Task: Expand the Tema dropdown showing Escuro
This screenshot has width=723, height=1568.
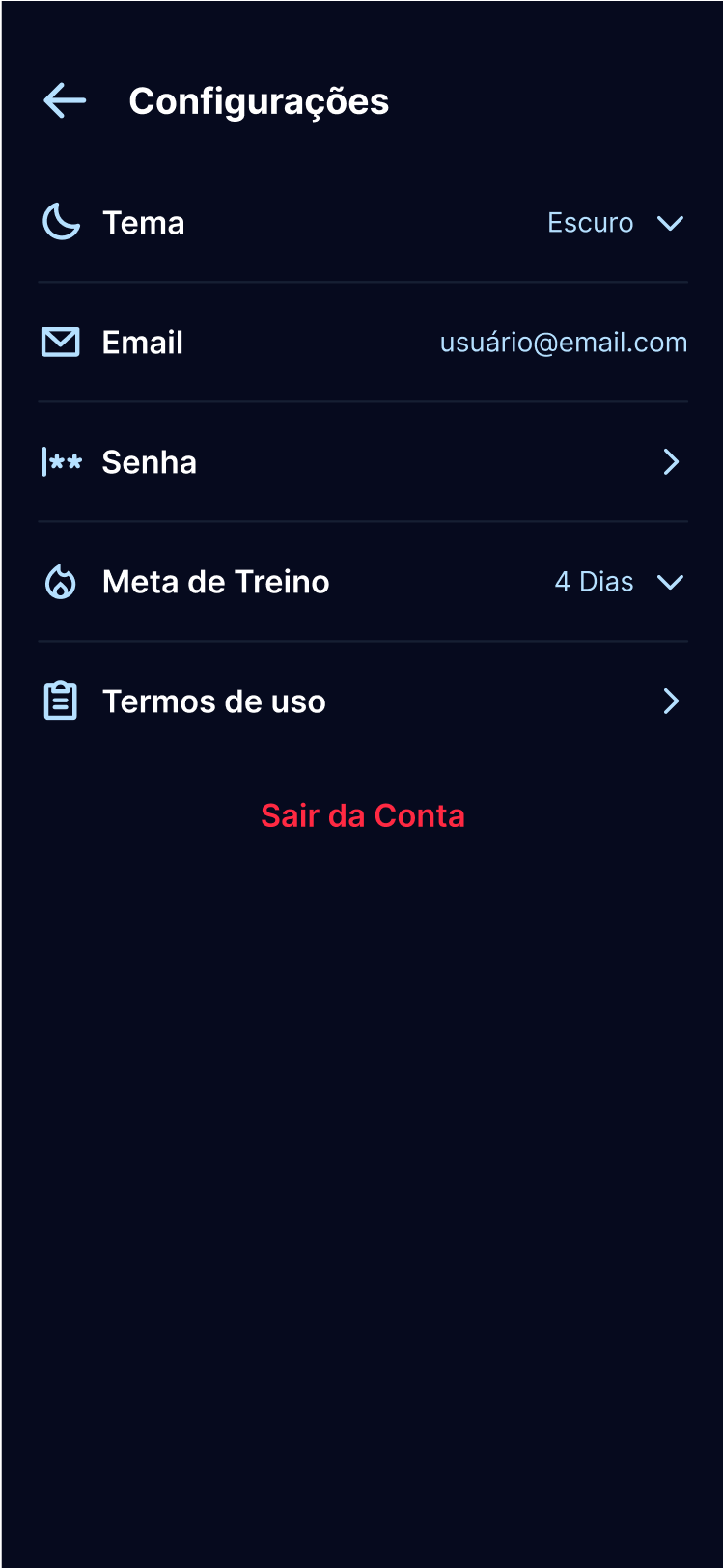Action: pos(616,223)
